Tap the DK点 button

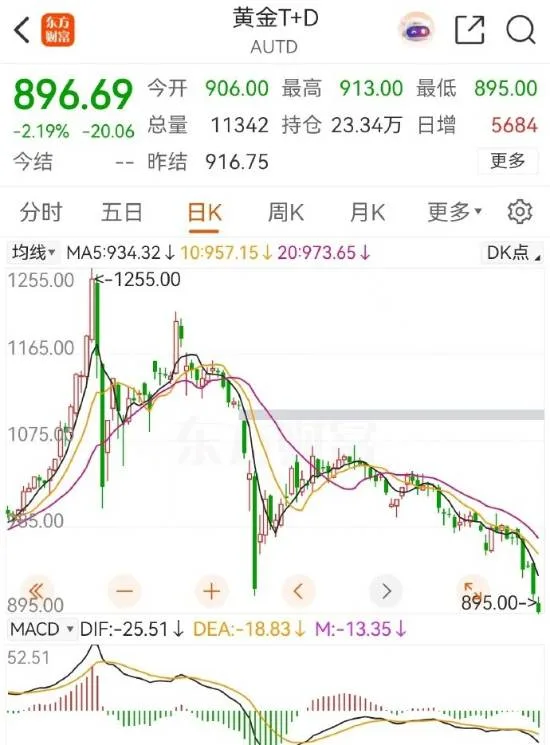point(512,252)
